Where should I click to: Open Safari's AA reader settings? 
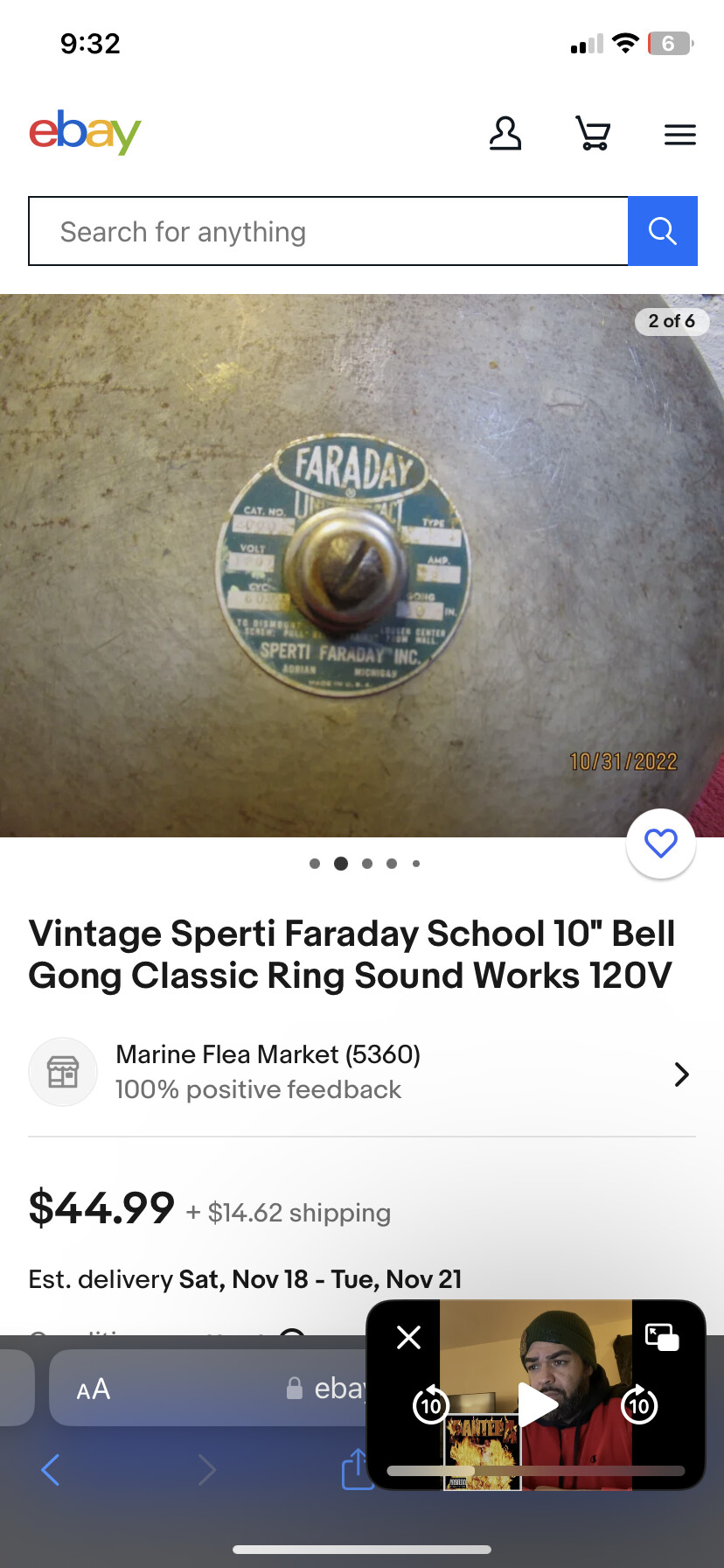click(x=93, y=1389)
